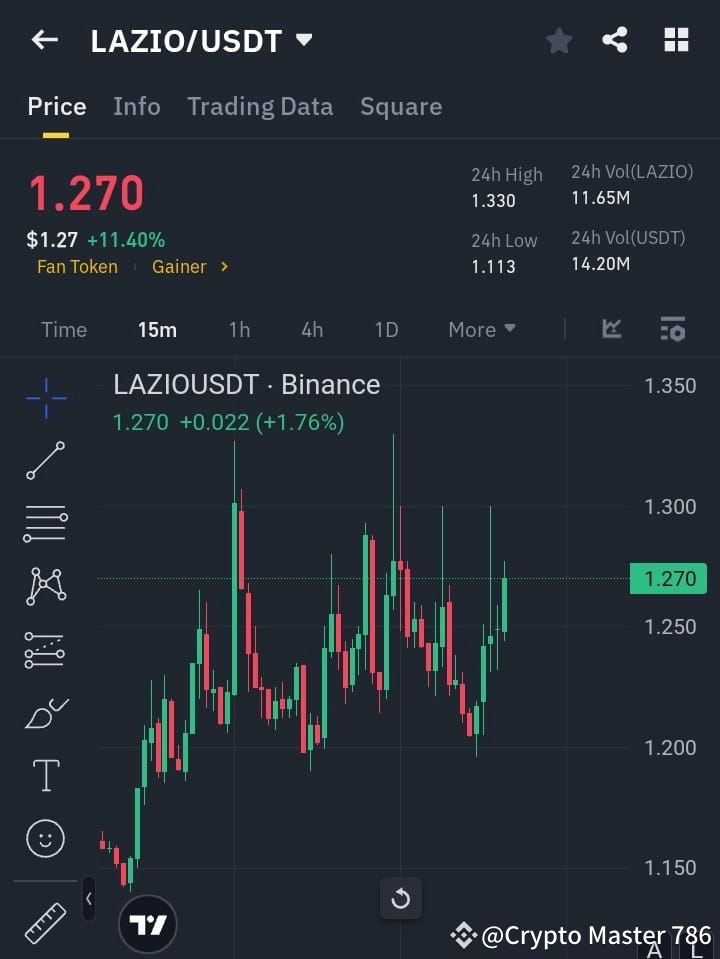Image resolution: width=720 pixels, height=959 pixels.
Task: Toggle LAZIO/USDT as a favorite
Action: point(558,40)
